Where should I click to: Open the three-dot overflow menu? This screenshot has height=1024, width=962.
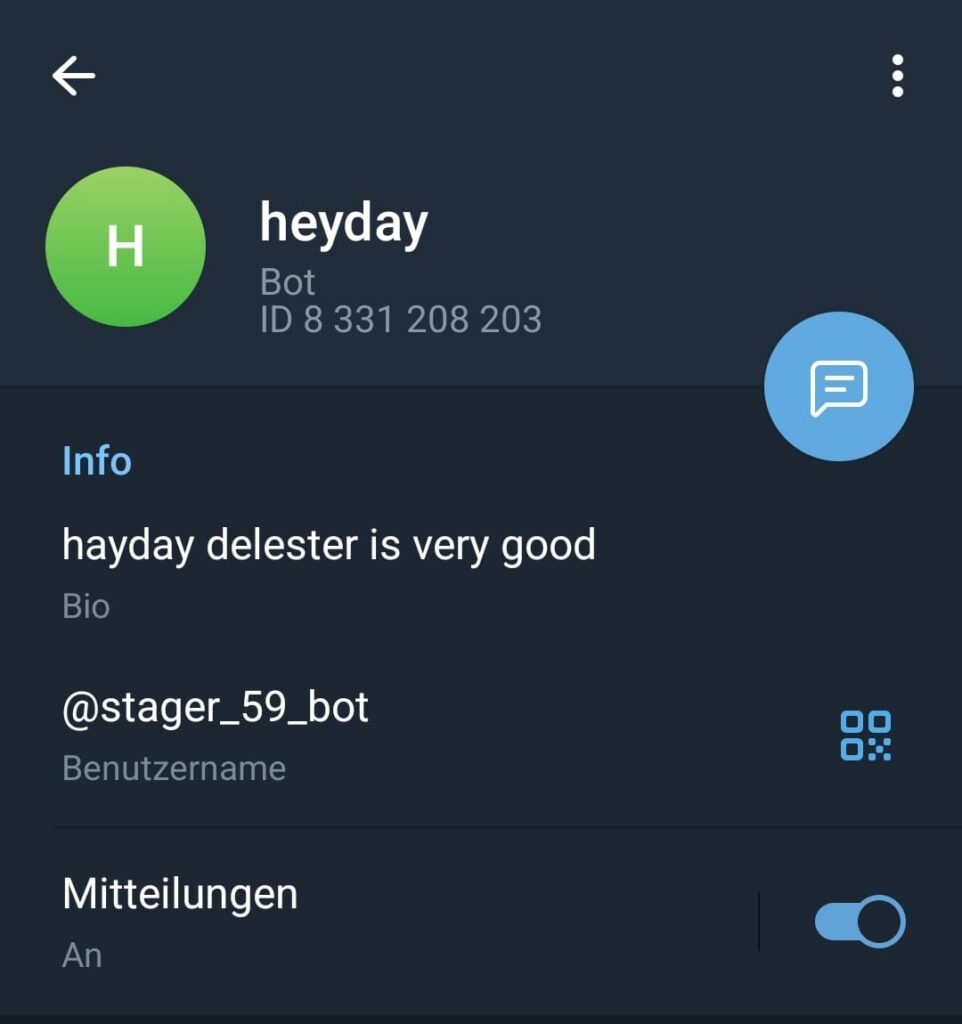[x=897, y=76]
